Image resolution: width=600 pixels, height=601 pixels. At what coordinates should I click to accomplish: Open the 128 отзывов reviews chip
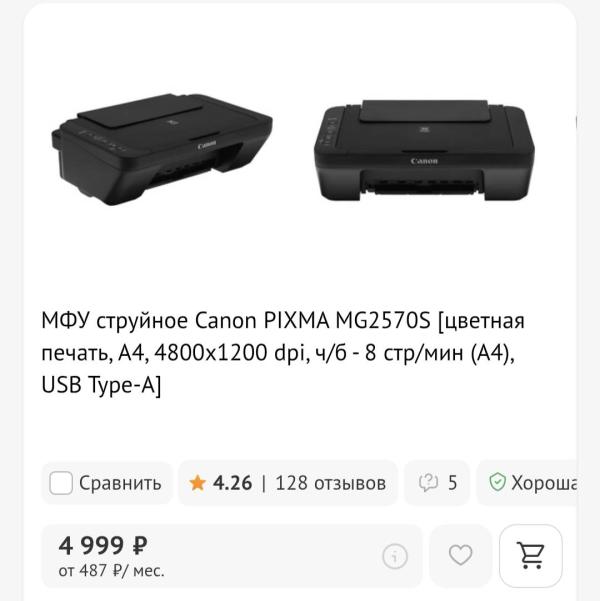[288, 483]
